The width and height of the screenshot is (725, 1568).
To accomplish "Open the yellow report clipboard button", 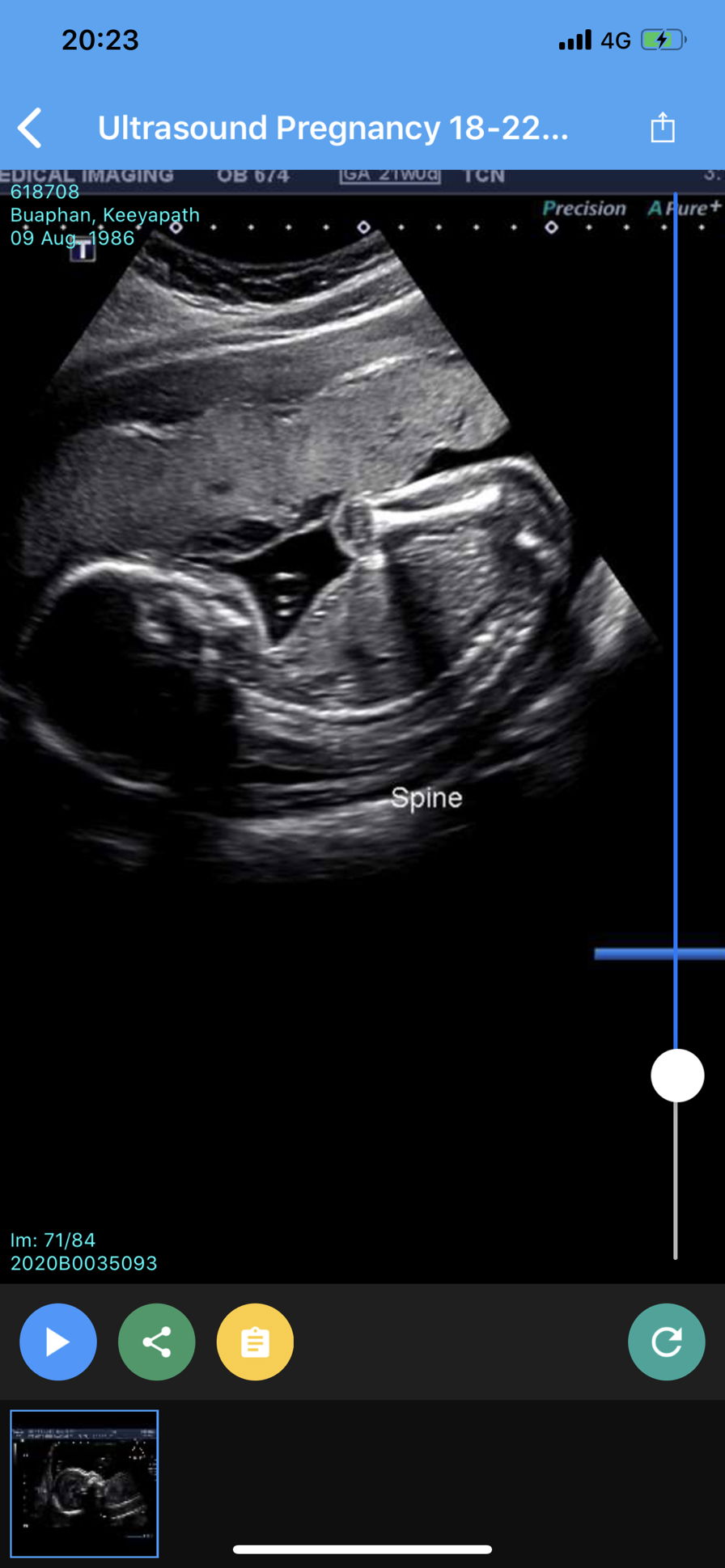I will pos(255,1342).
